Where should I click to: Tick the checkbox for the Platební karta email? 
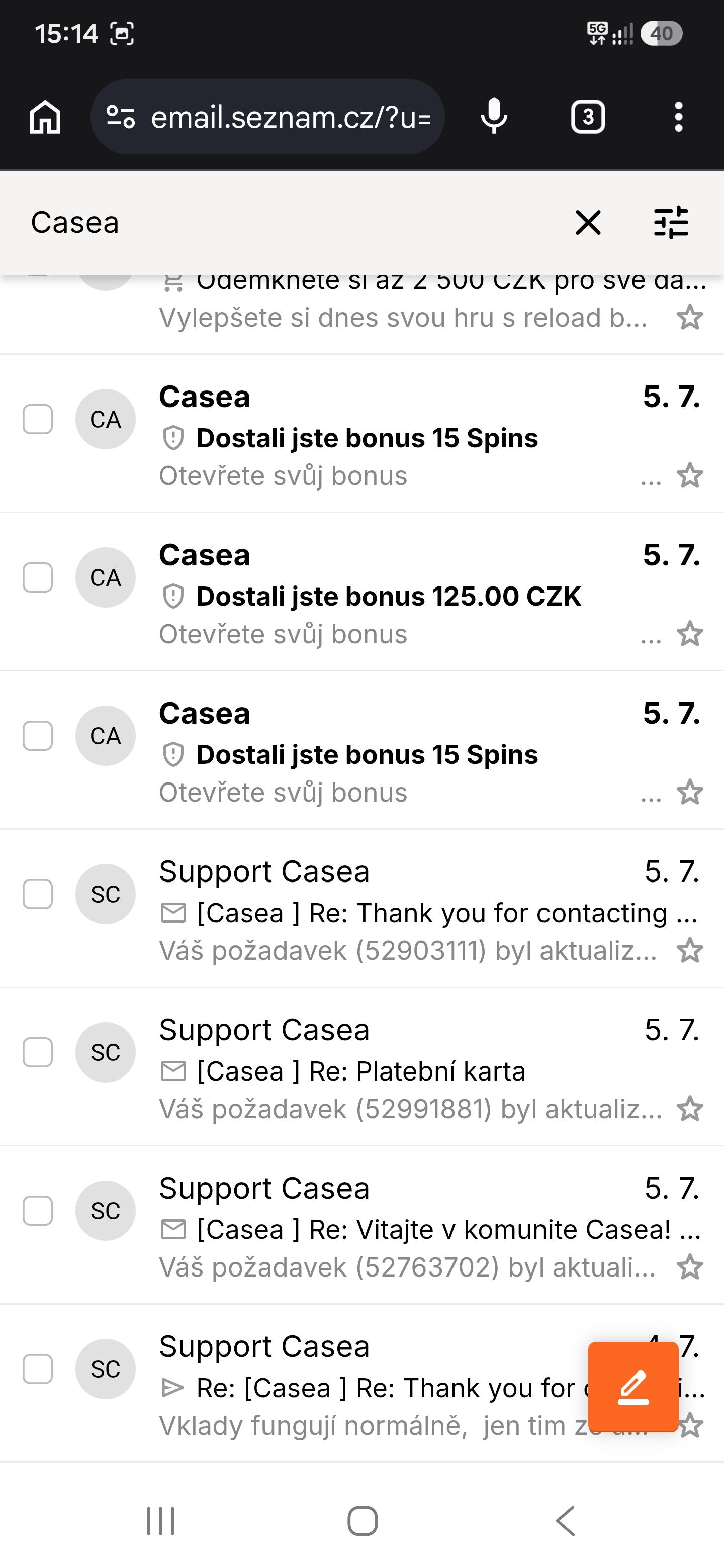tap(38, 1052)
